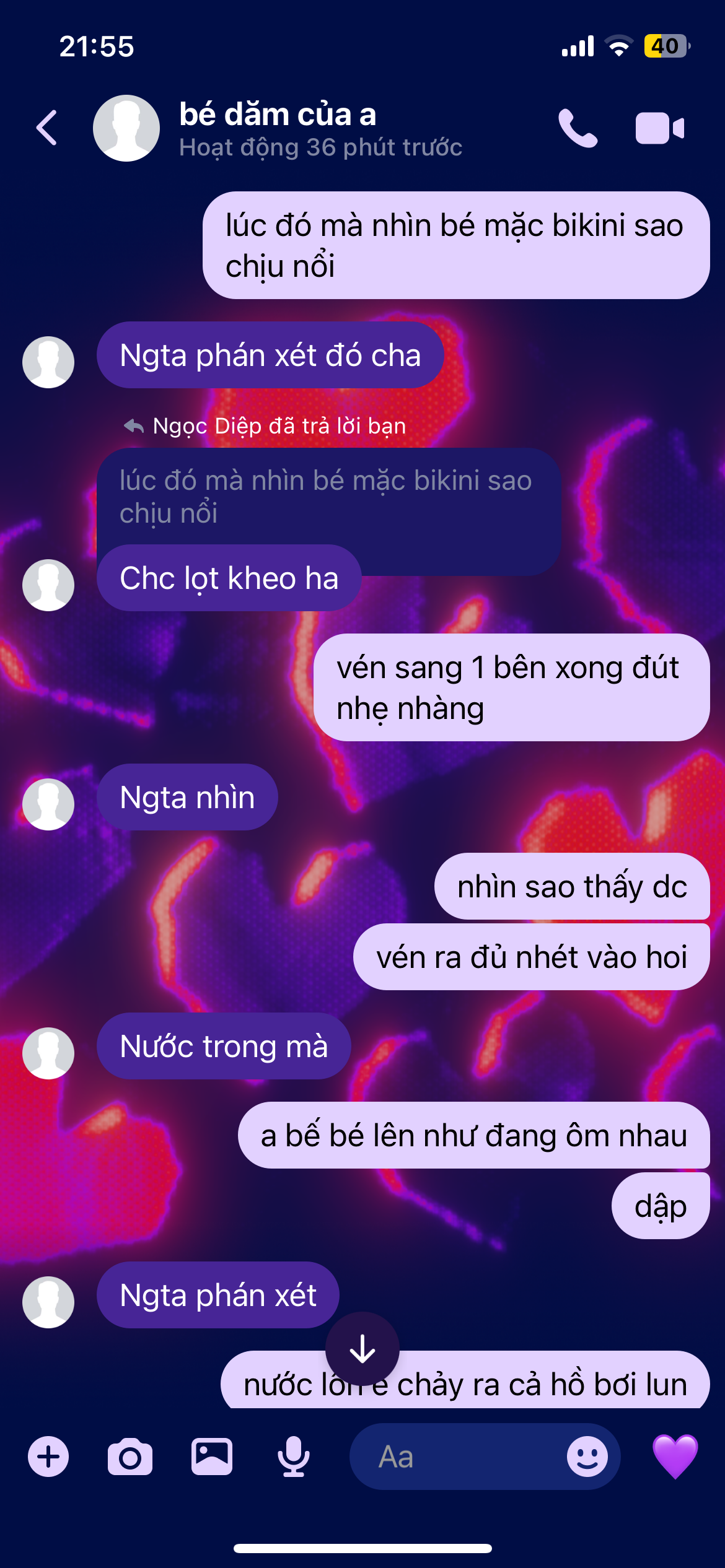Open the photo gallery picker
Screen dimensions: 725x1568
[x=211, y=1457]
